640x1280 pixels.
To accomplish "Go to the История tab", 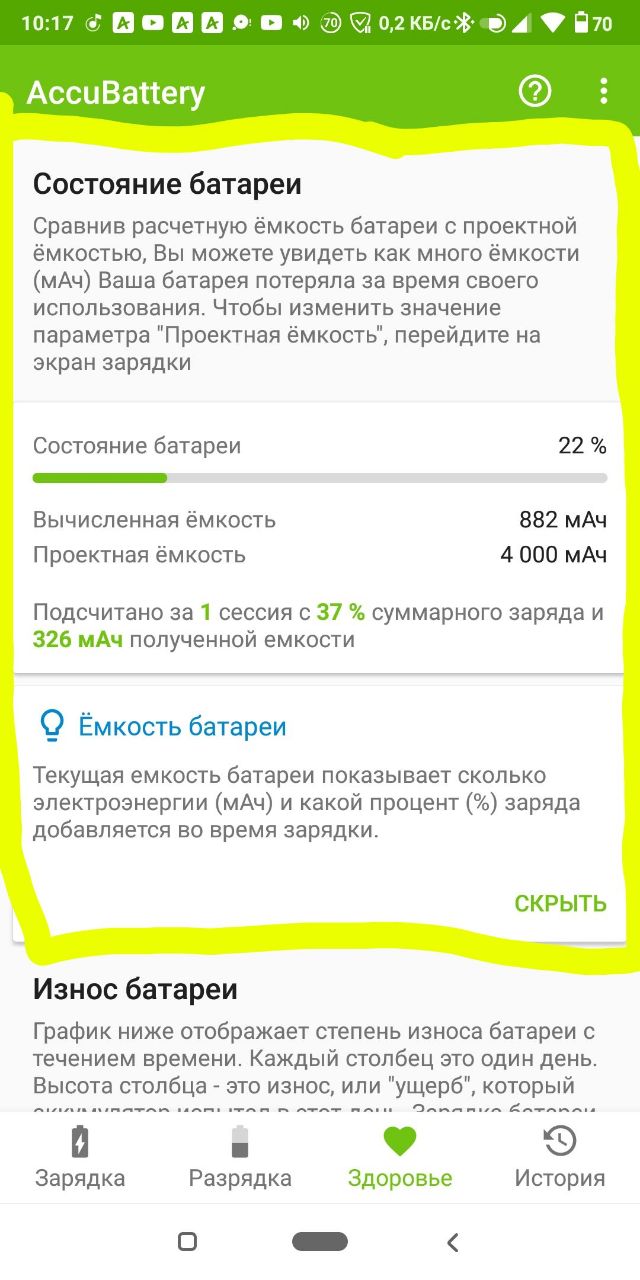I will pyautogui.click(x=560, y=1157).
